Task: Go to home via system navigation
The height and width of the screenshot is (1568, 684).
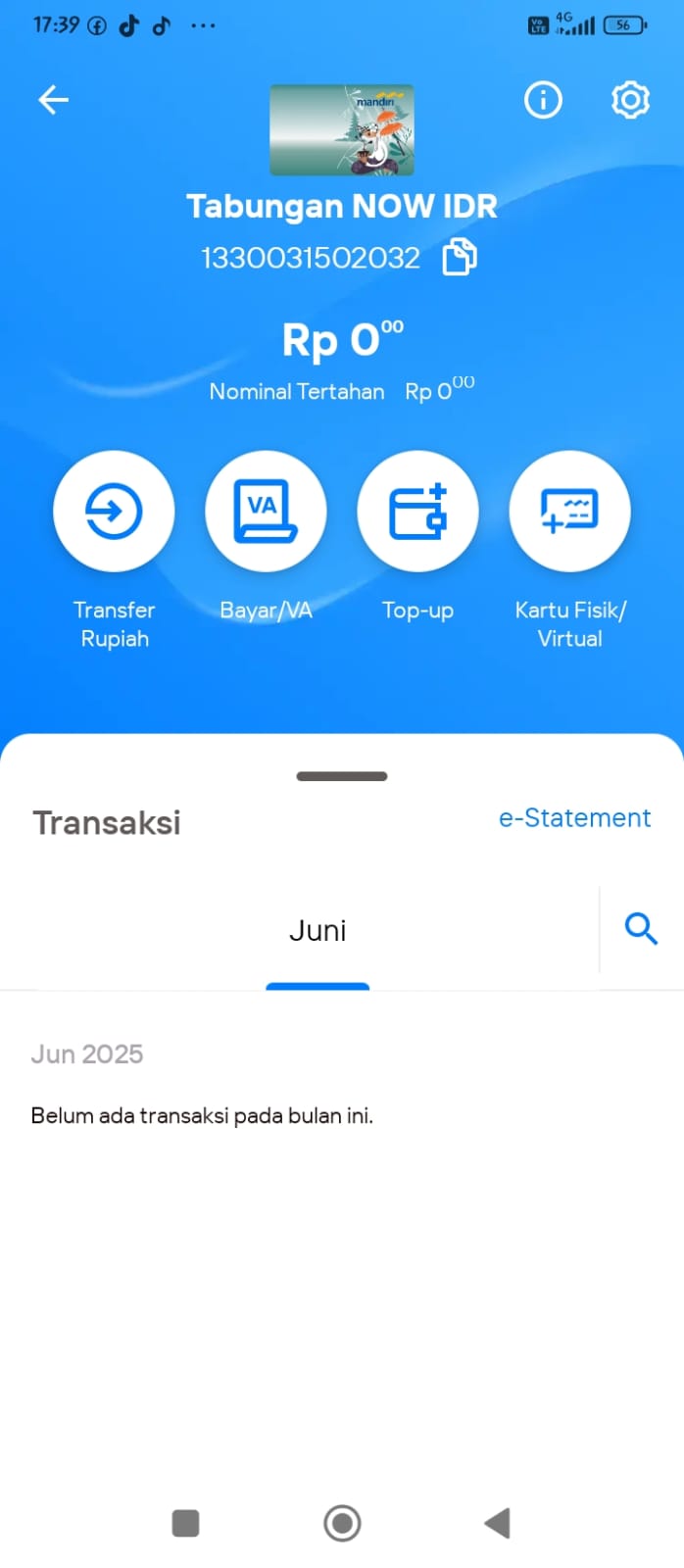Action: [342, 1523]
